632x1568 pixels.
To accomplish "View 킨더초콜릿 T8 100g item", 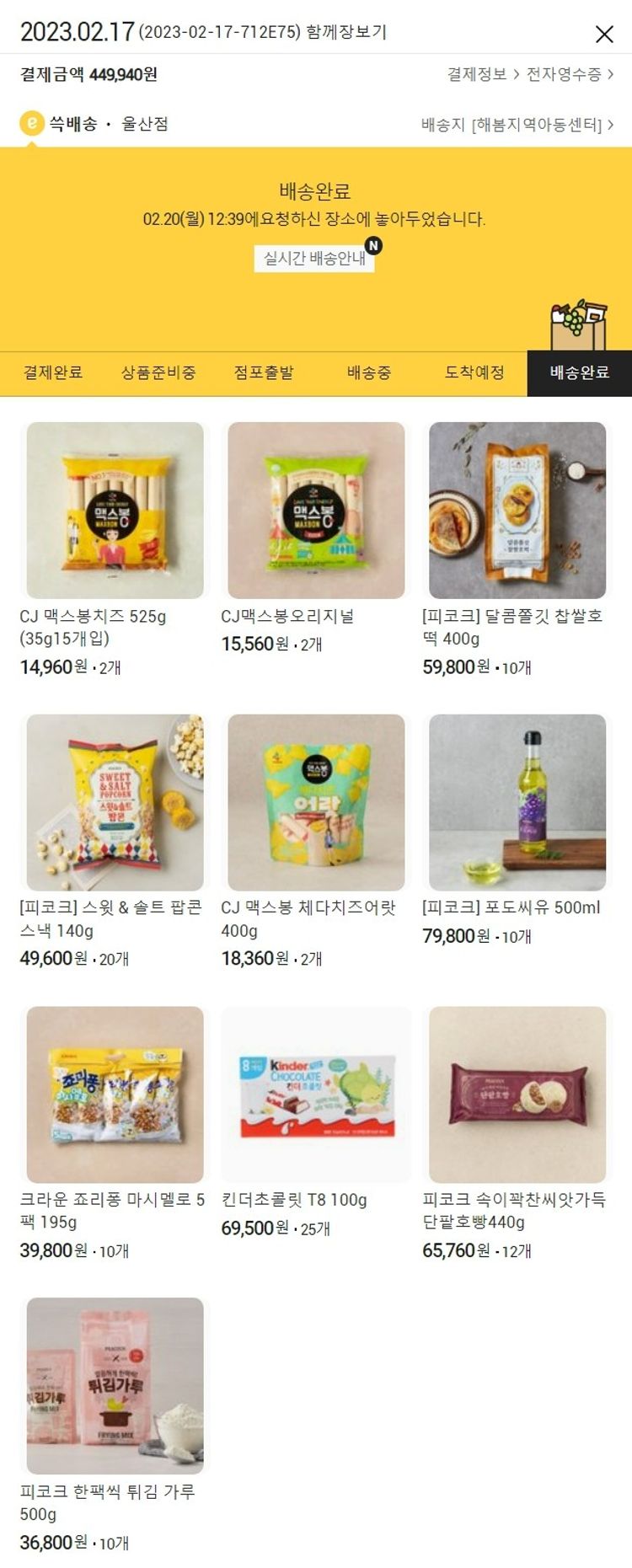I will [316, 1094].
